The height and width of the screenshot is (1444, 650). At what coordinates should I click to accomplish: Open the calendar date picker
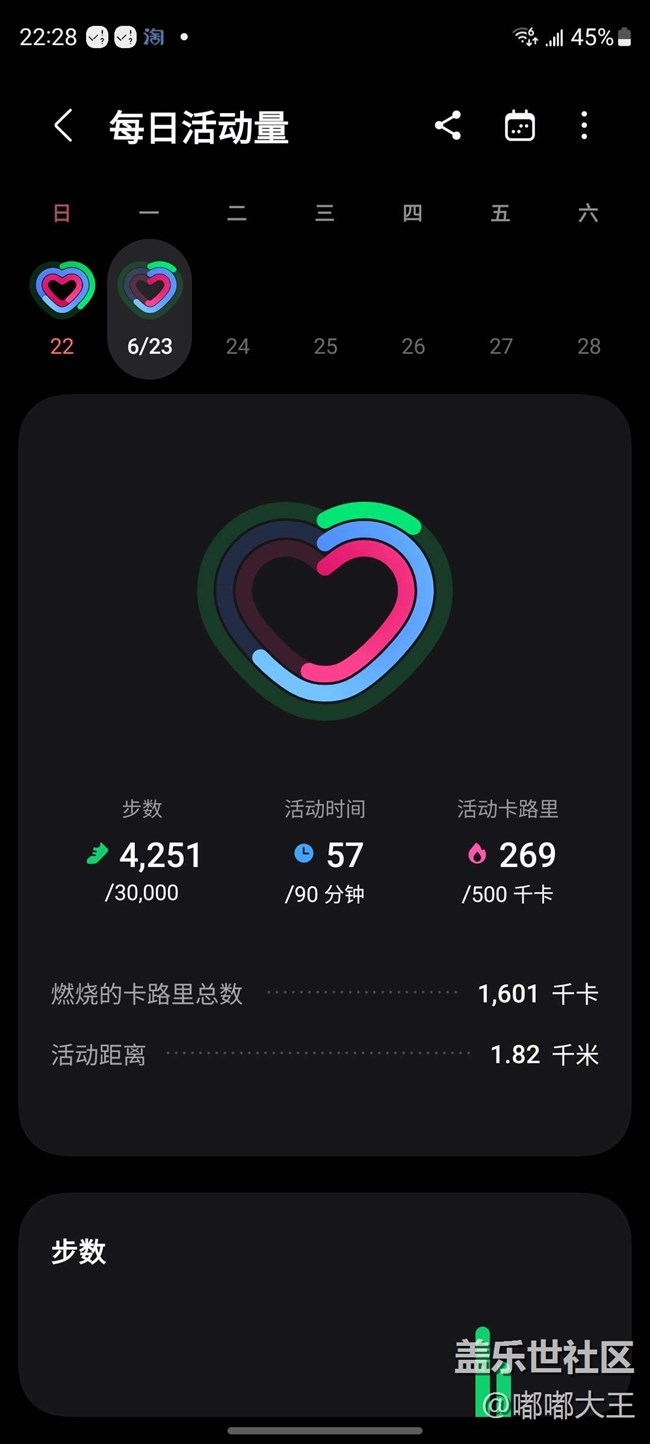(x=520, y=126)
